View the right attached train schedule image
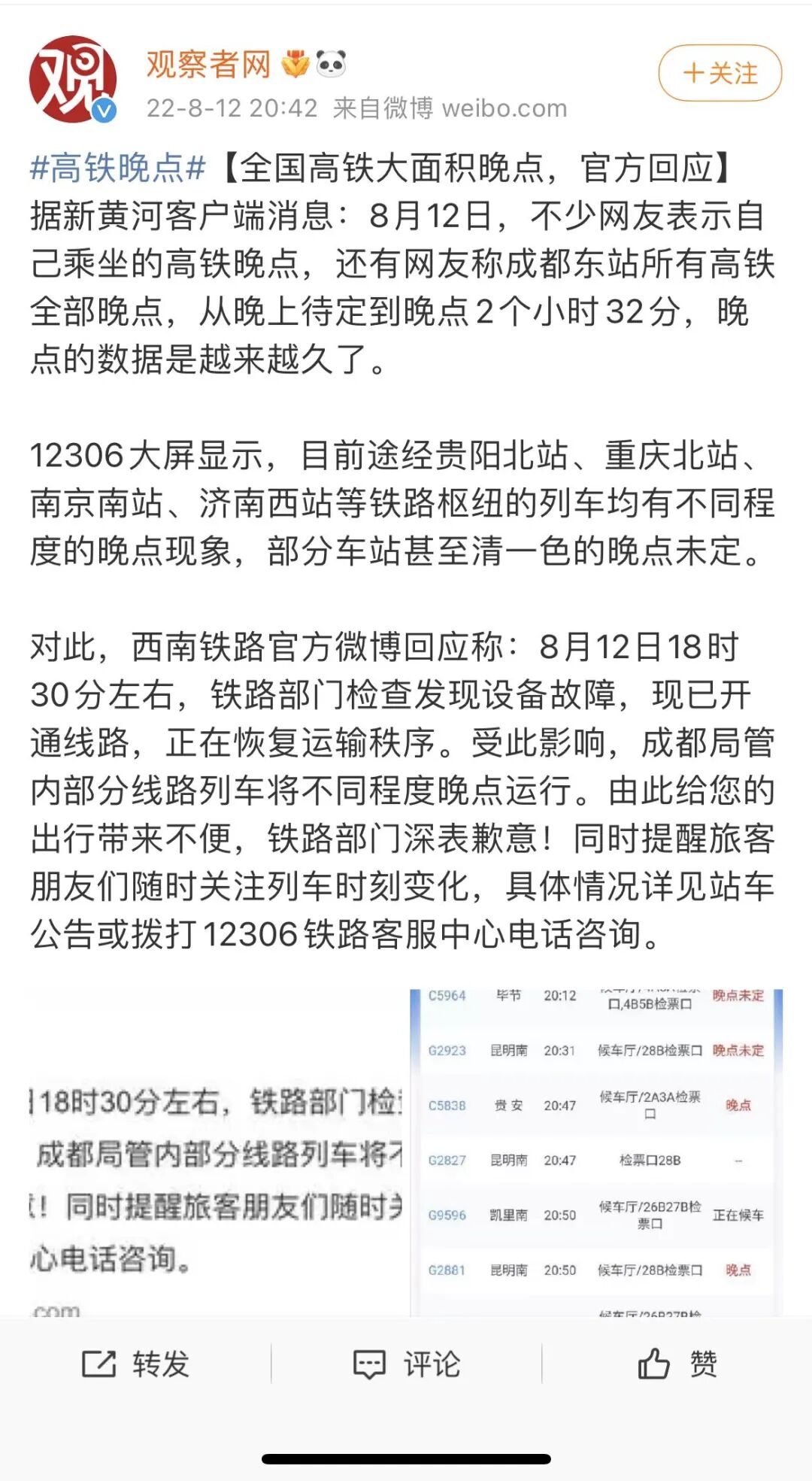 pos(597,1152)
